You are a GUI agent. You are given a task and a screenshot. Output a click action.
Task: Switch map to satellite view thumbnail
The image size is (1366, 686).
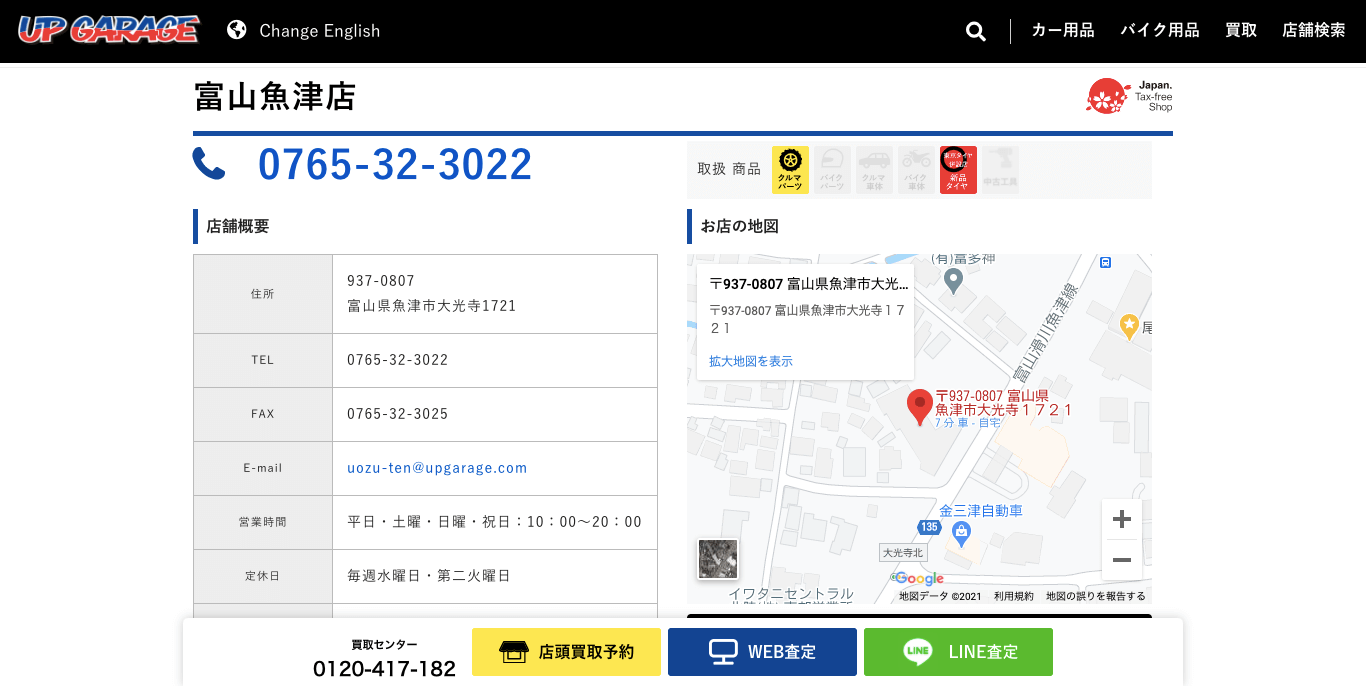click(x=718, y=559)
